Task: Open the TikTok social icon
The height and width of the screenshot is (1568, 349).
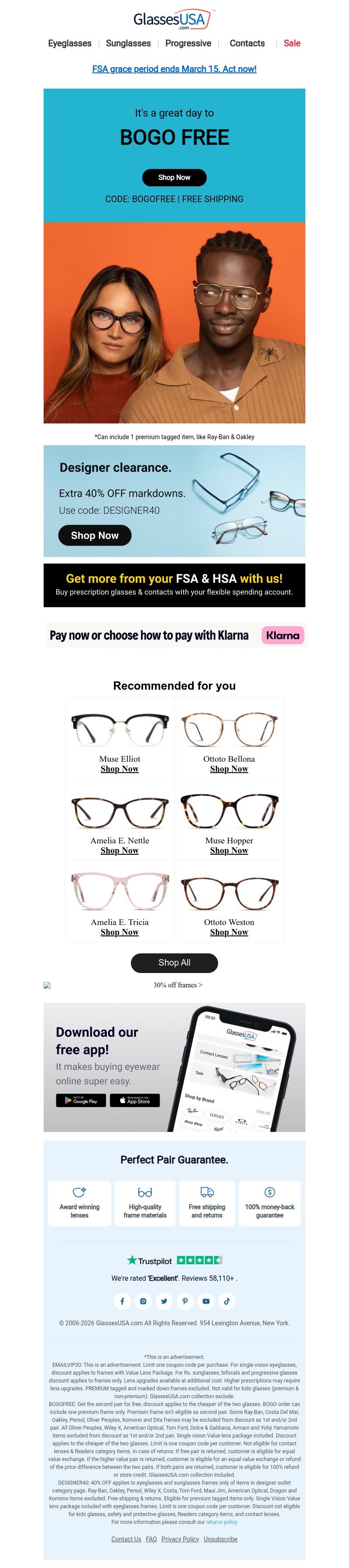Action: point(227,1301)
